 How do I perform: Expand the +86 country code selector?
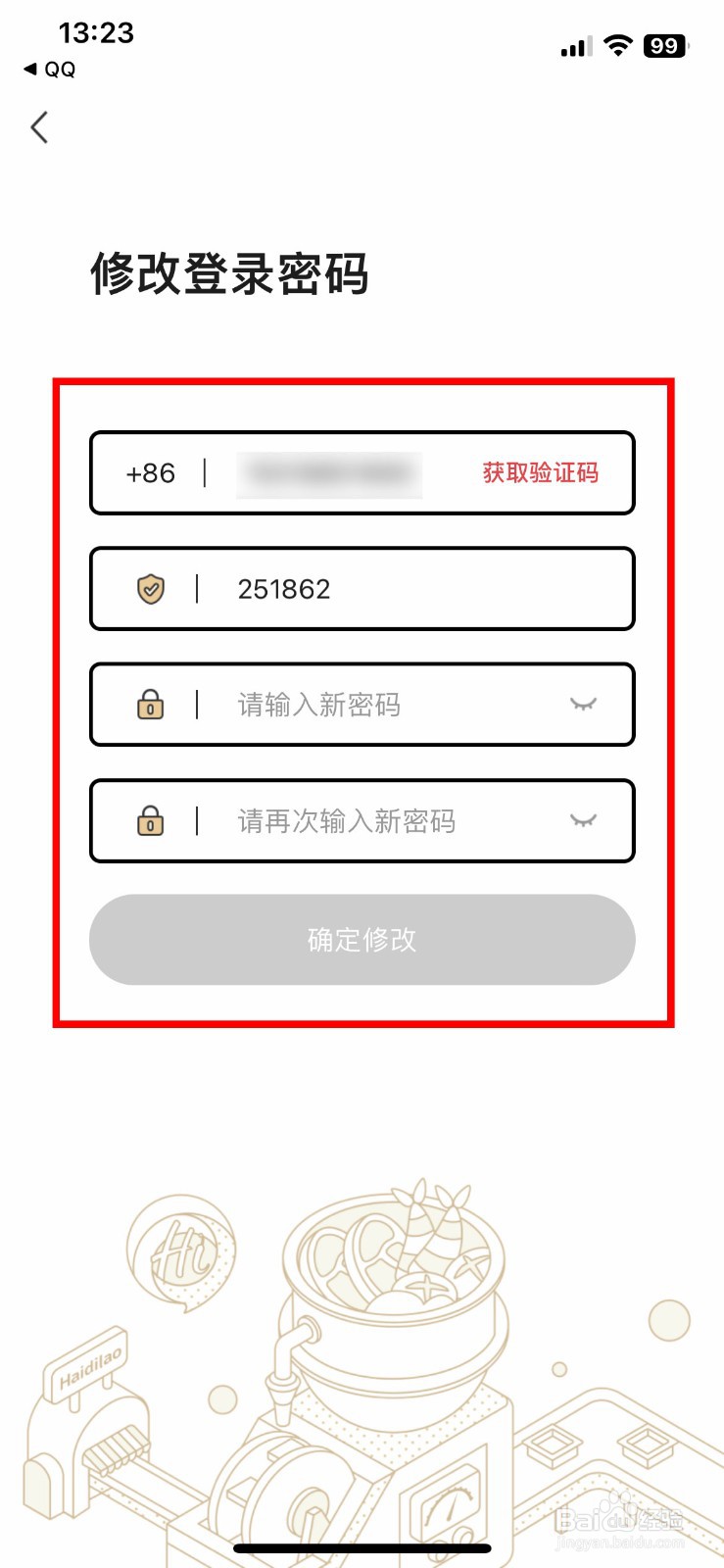(152, 473)
